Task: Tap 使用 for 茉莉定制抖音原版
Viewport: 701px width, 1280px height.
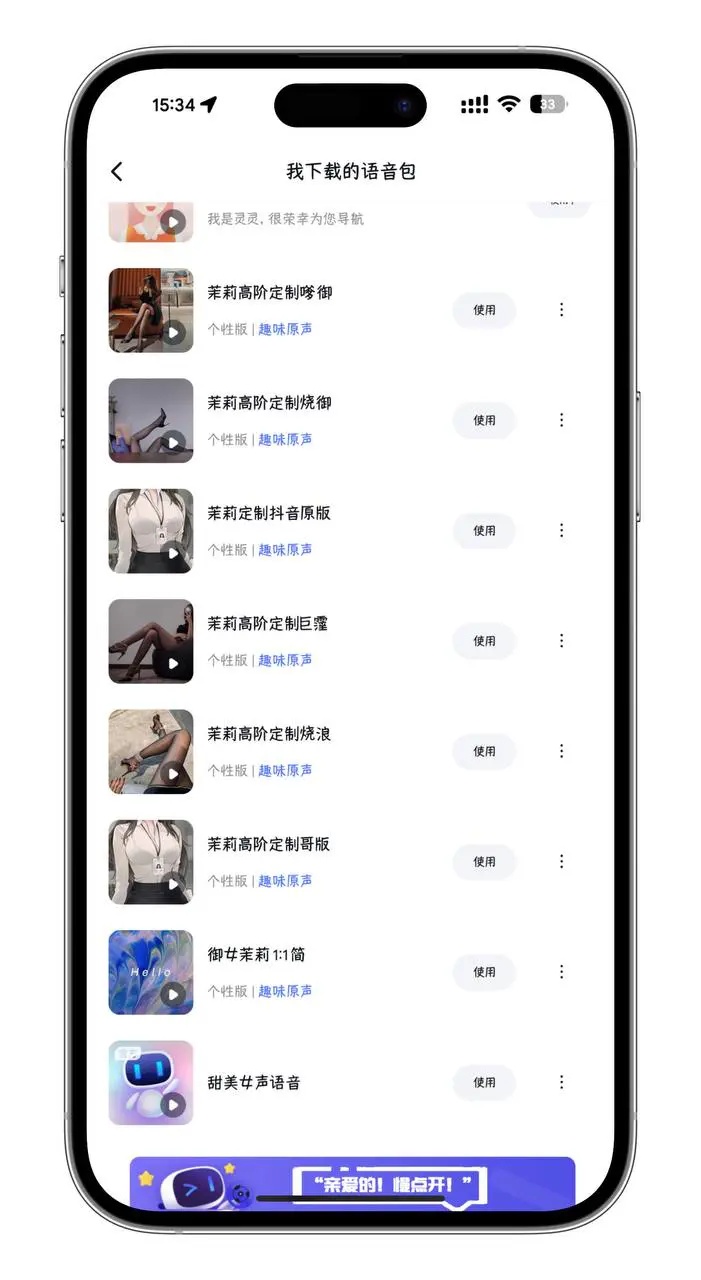Action: click(484, 531)
